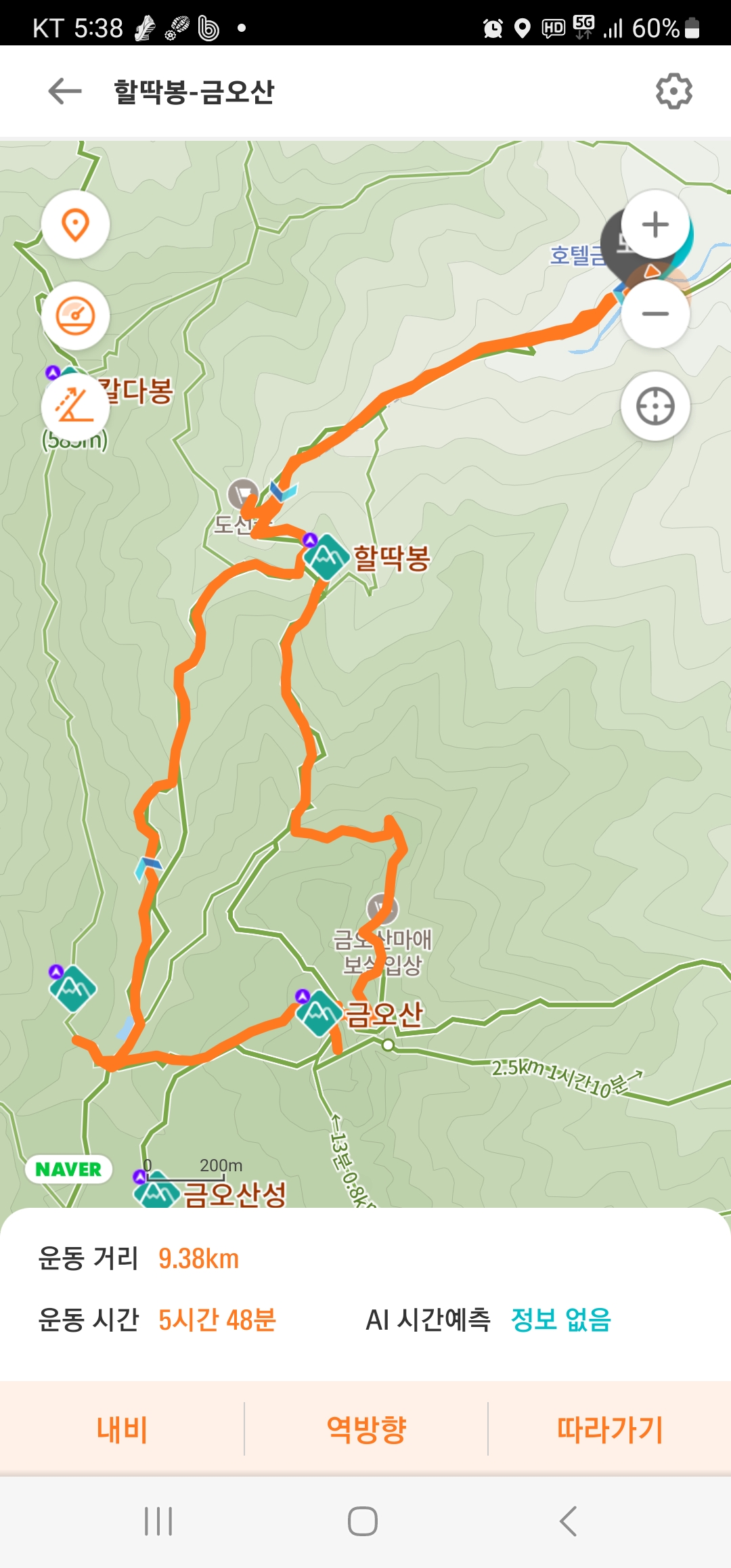Image resolution: width=731 pixels, height=1568 pixels.
Task: Tap the orange location pin button
Action: (75, 225)
